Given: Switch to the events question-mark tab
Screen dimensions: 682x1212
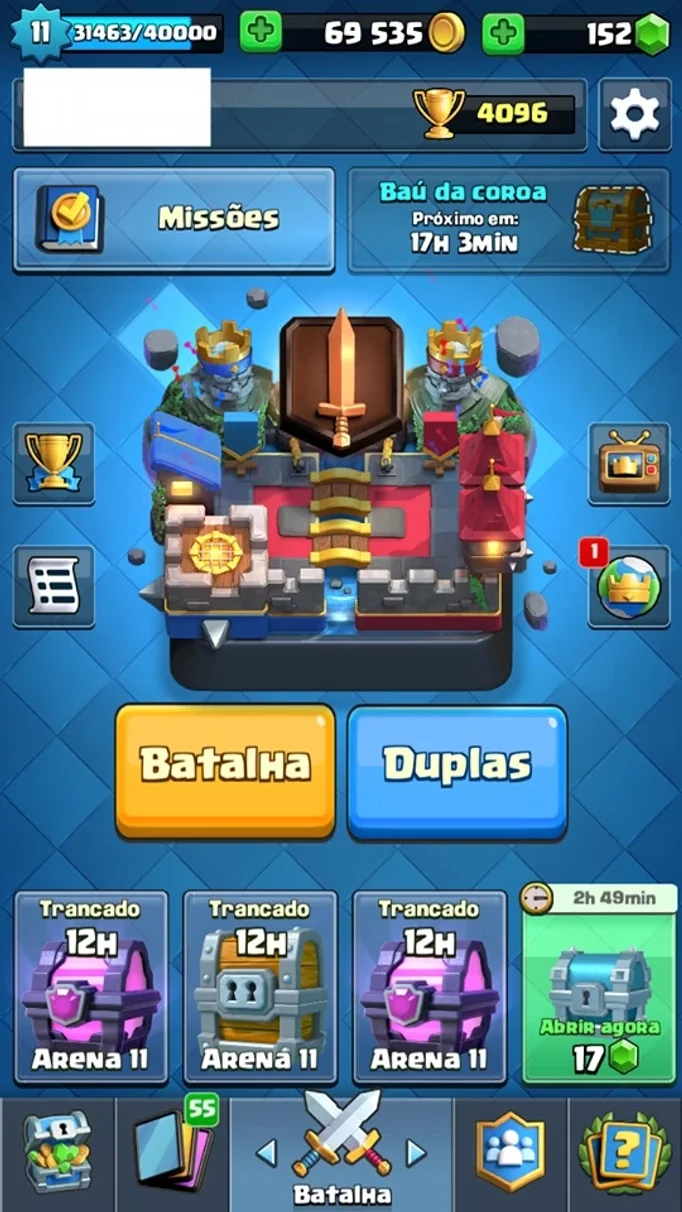Looking at the screenshot, I should (625, 1154).
